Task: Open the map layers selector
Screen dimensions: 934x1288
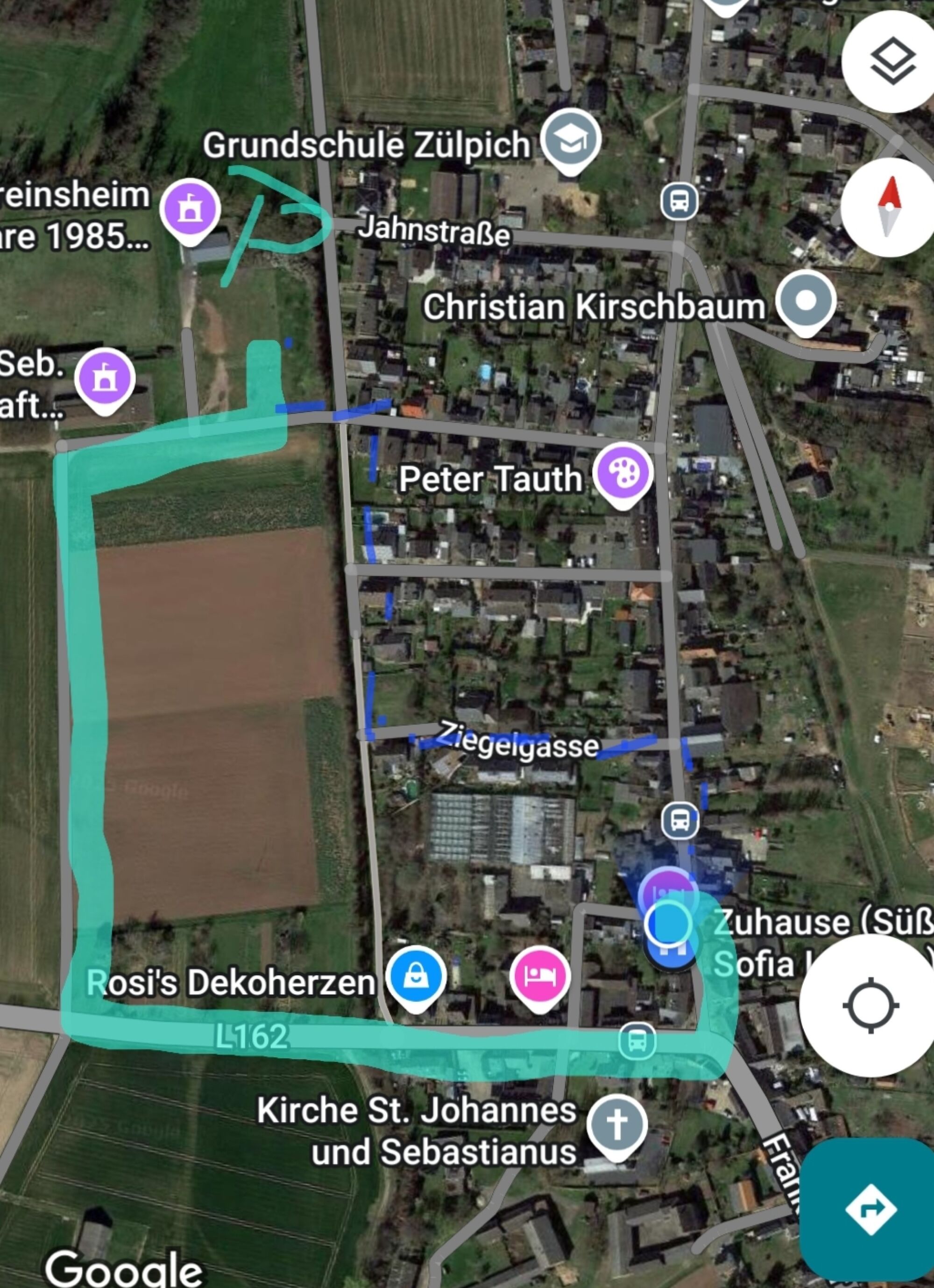Action: pyautogui.click(x=892, y=60)
